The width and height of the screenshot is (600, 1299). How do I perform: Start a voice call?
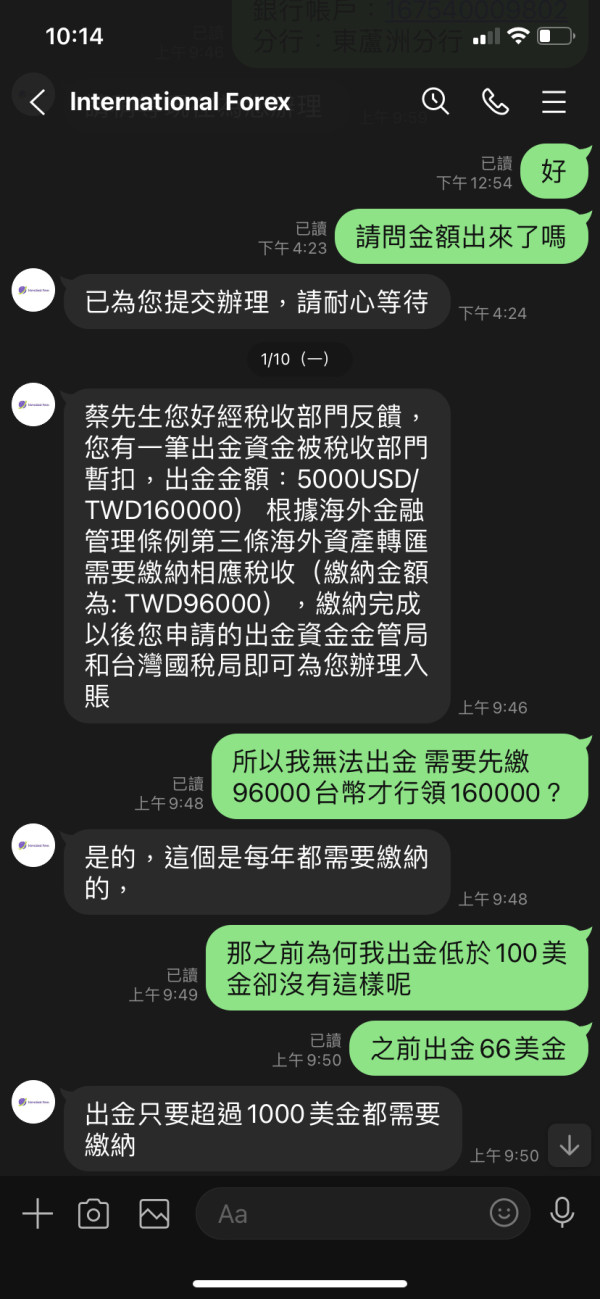coord(494,101)
